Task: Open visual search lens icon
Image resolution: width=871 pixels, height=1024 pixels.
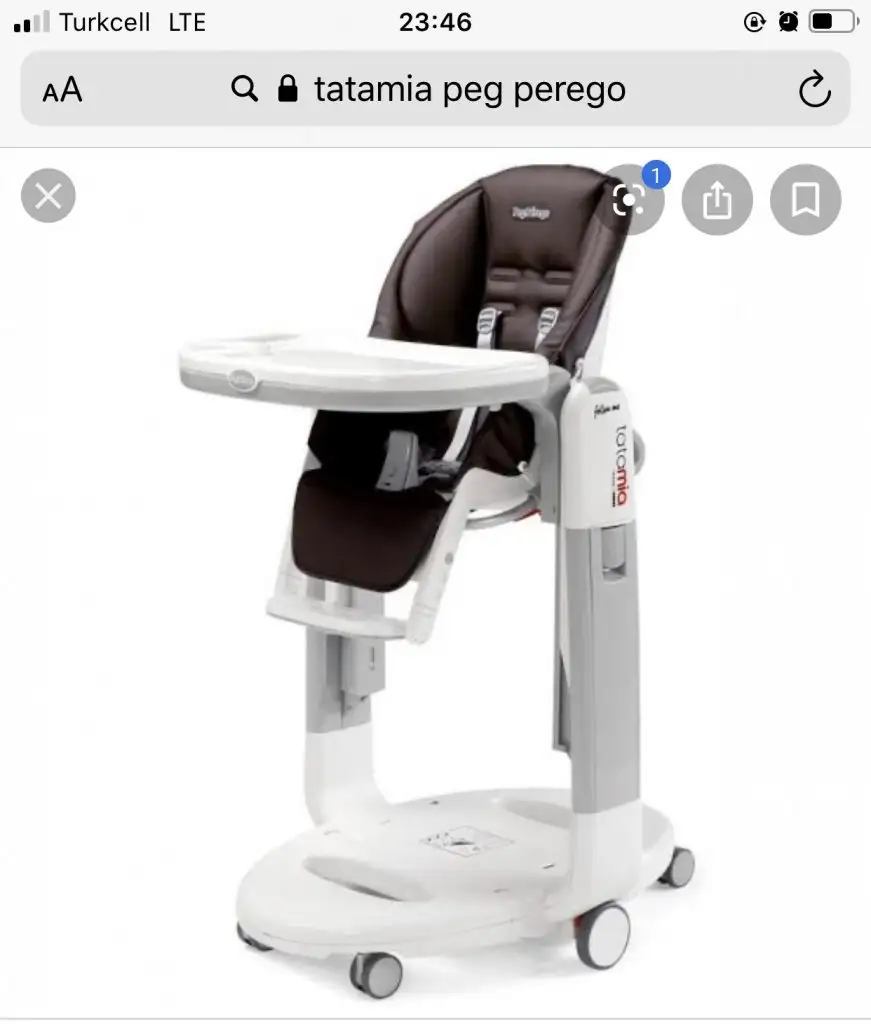Action: pos(629,200)
